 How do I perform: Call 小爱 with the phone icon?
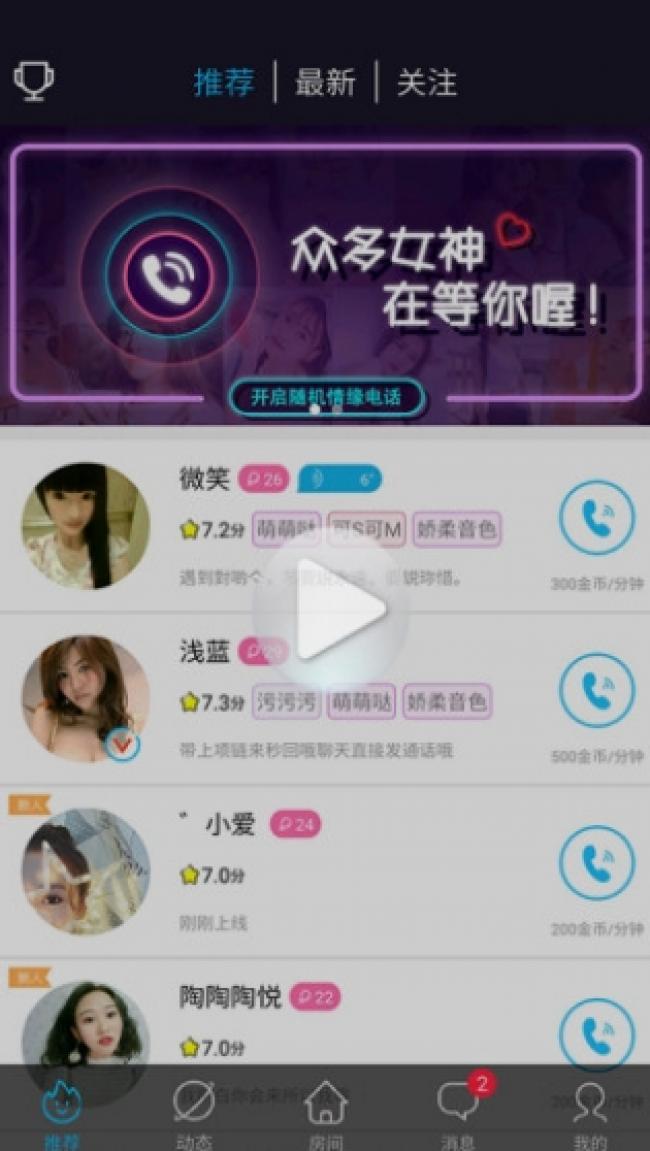(596, 862)
